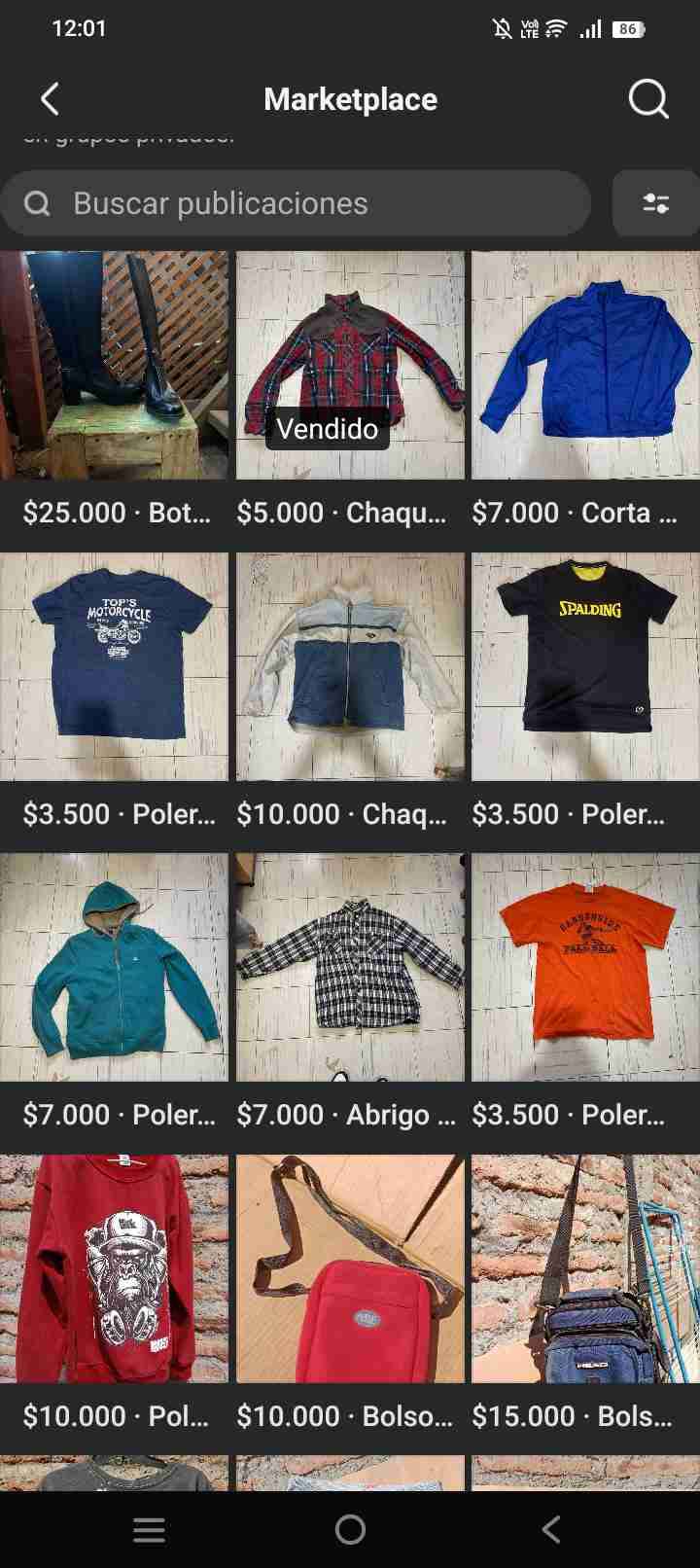Viewport: 700px width, 1568px height.
Task: View the red gorilla sweatshirt listing
Action: 114,1268
